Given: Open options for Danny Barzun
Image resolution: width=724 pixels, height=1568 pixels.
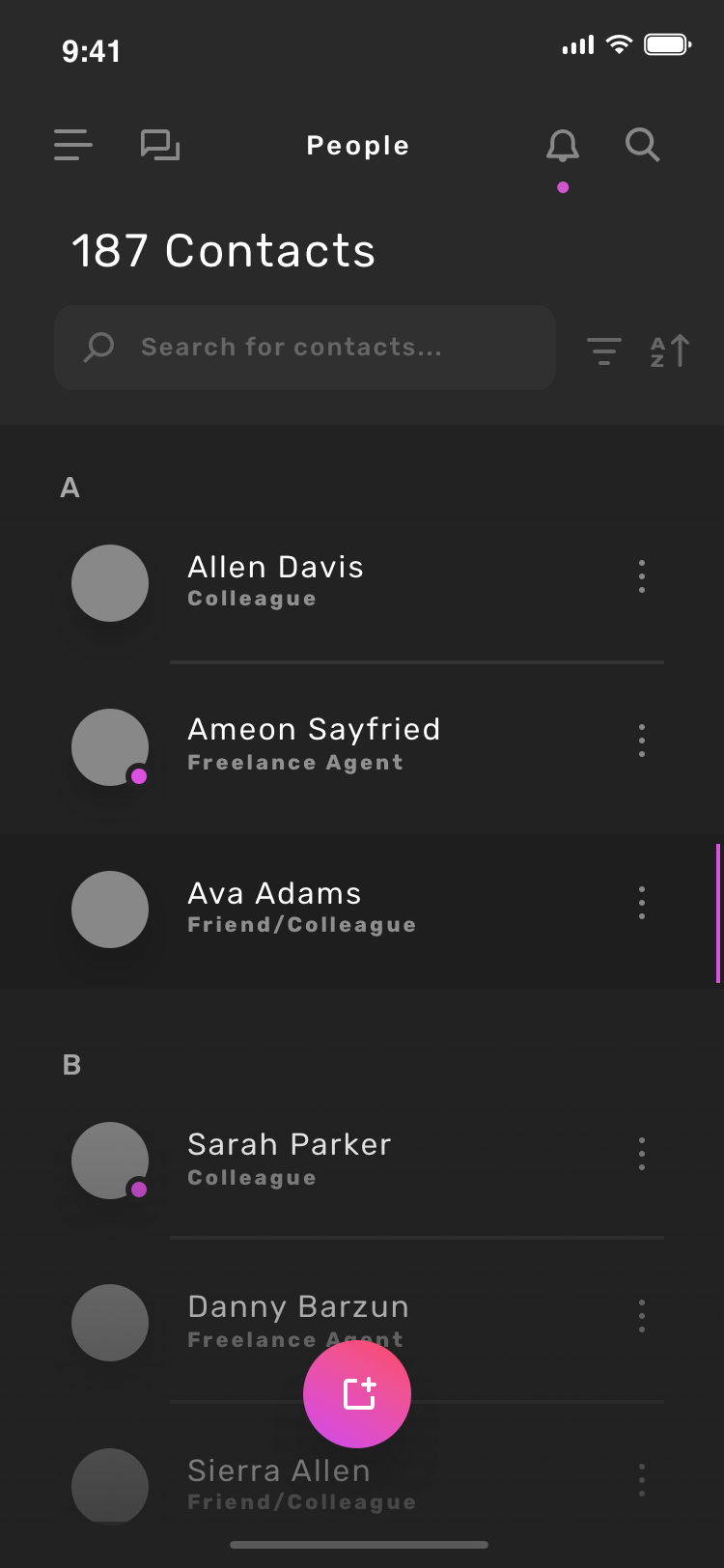Looking at the screenshot, I should click(x=642, y=1316).
